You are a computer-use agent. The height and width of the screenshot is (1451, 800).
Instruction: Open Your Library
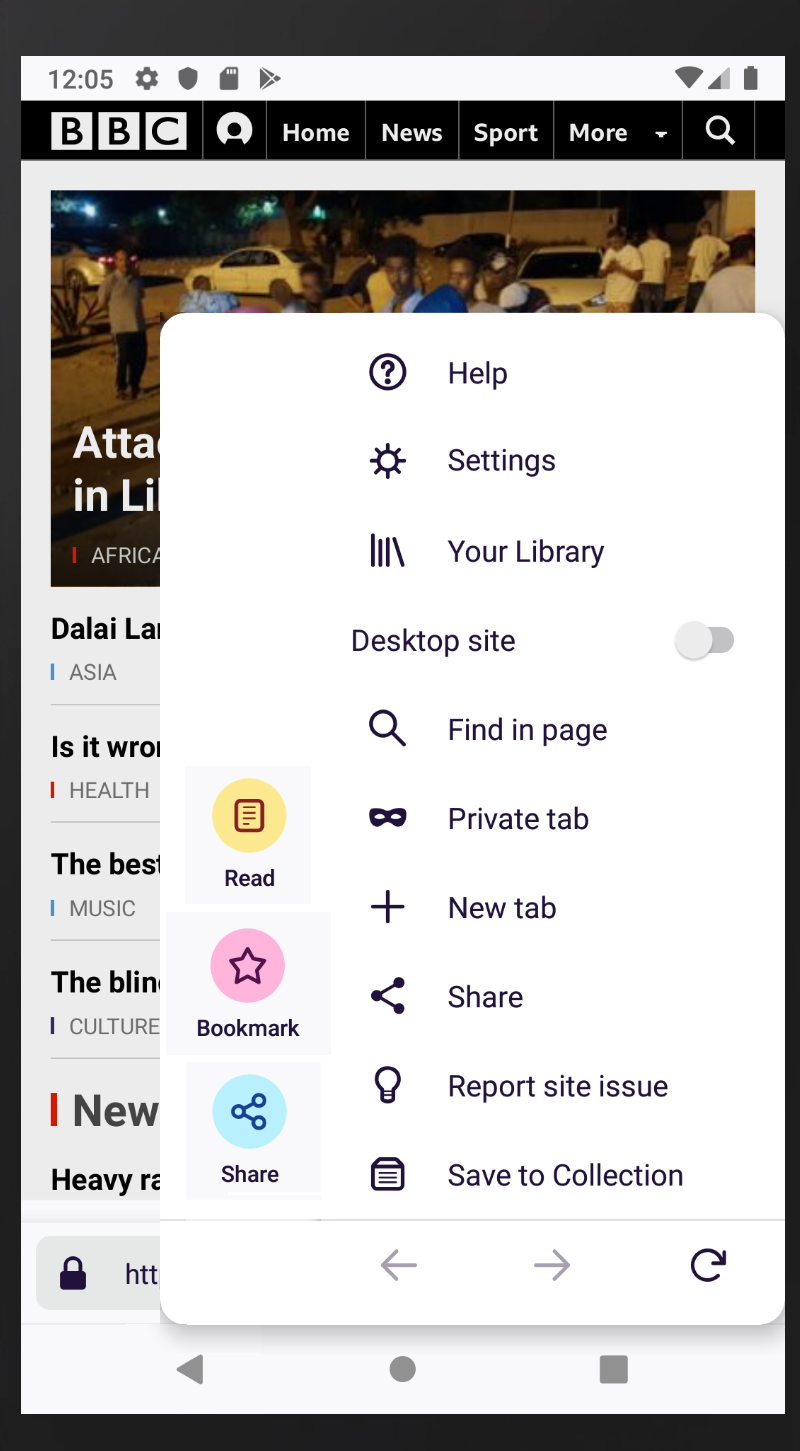coord(525,552)
